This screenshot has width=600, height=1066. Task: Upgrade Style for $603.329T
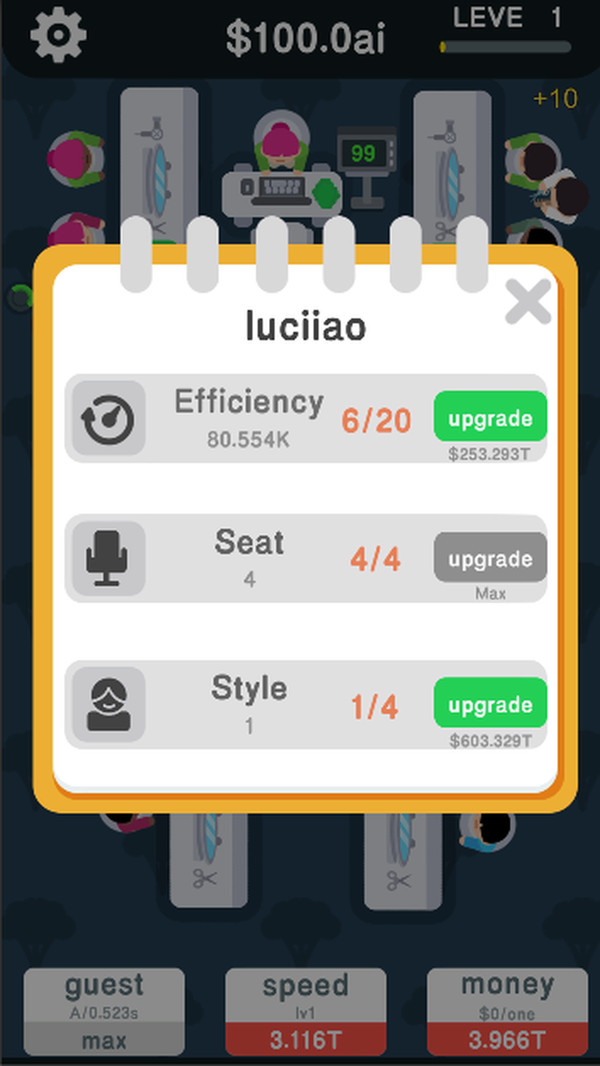[490, 704]
